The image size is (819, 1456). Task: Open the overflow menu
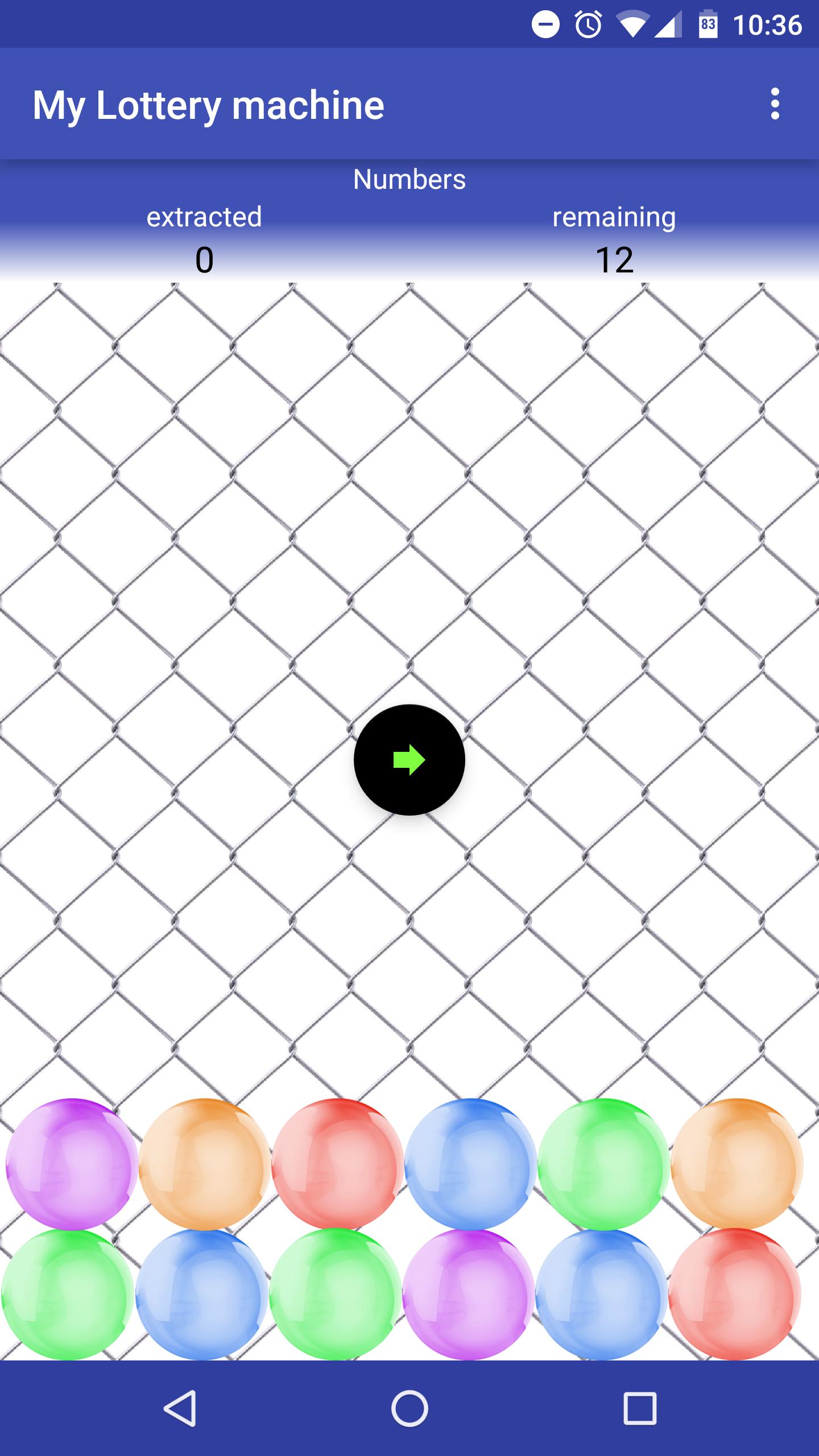775,104
